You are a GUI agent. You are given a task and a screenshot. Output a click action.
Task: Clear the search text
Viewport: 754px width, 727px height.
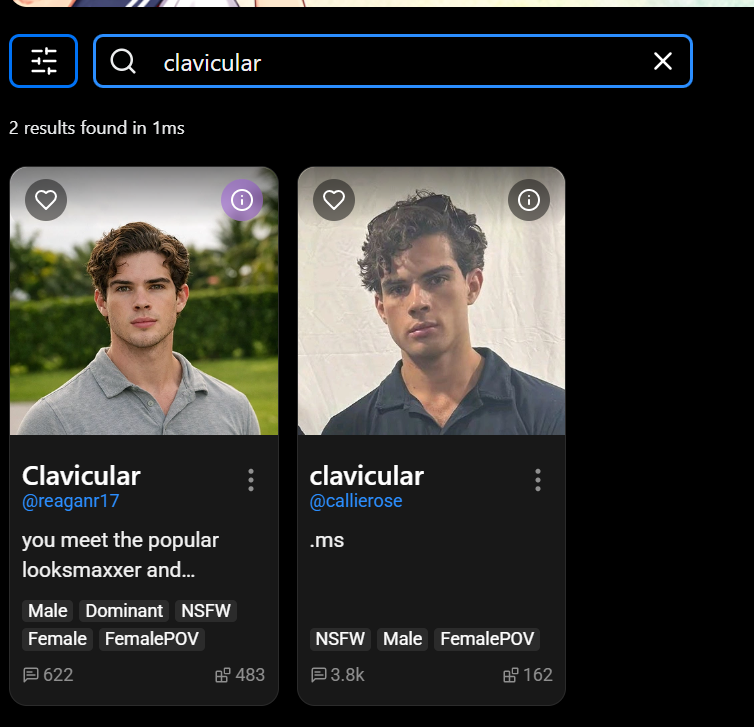pyautogui.click(x=662, y=62)
